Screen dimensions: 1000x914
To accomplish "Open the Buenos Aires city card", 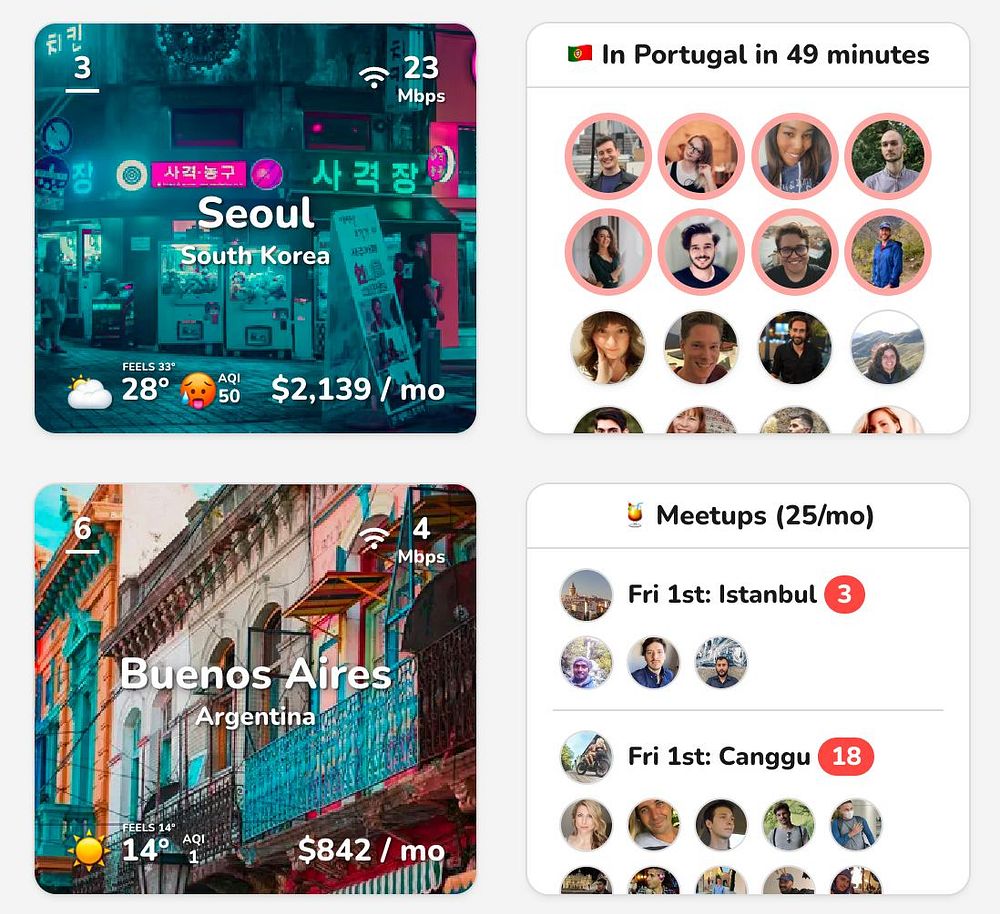I will pos(255,688).
